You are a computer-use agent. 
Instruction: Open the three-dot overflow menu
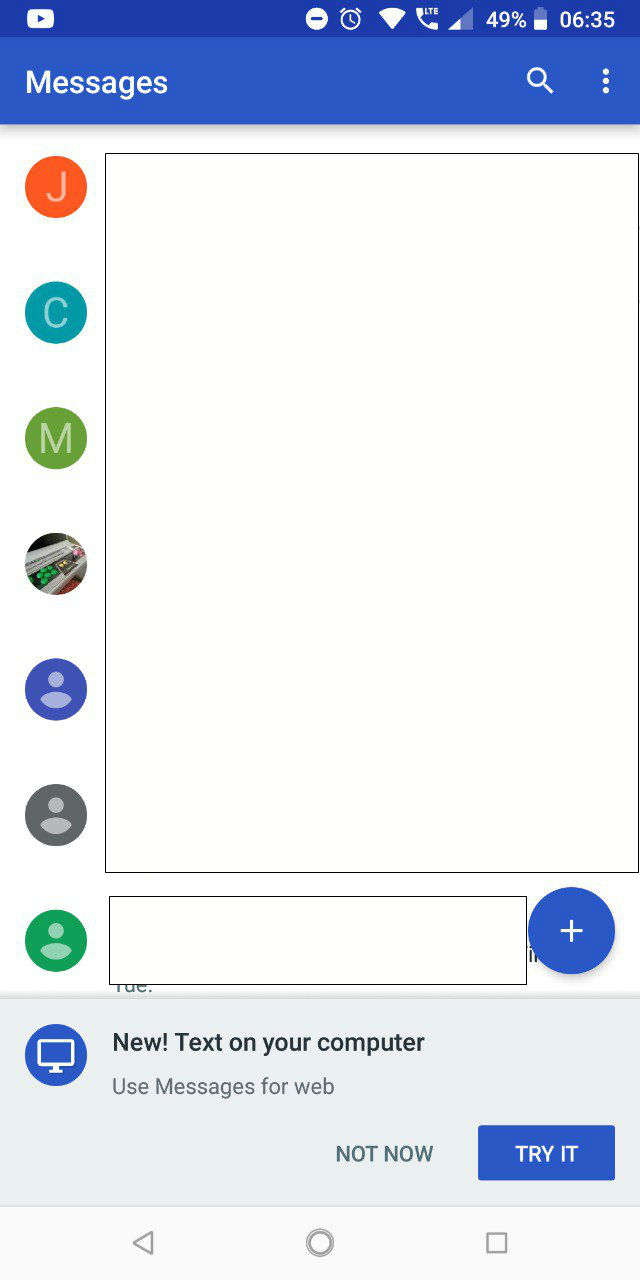[x=605, y=81]
